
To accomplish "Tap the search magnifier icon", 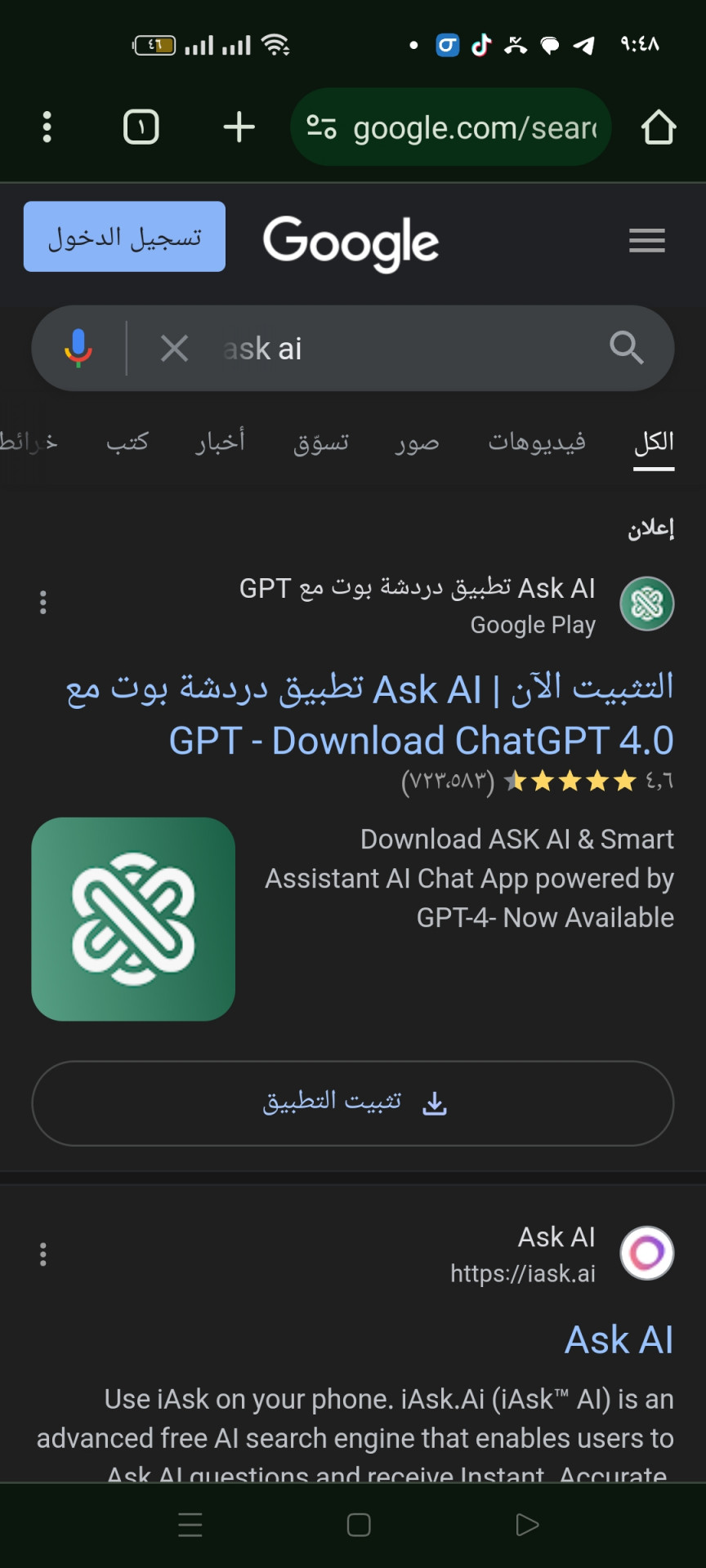I will pyautogui.click(x=626, y=348).
